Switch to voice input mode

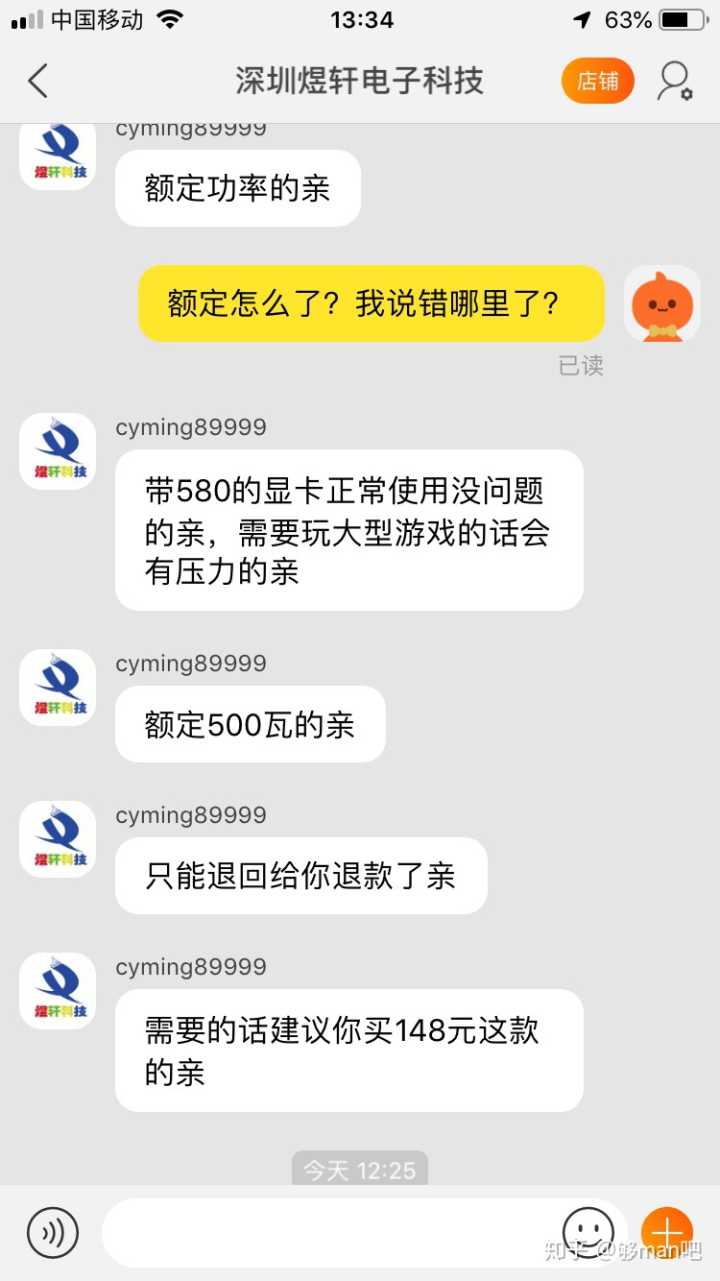pyautogui.click(x=52, y=1232)
